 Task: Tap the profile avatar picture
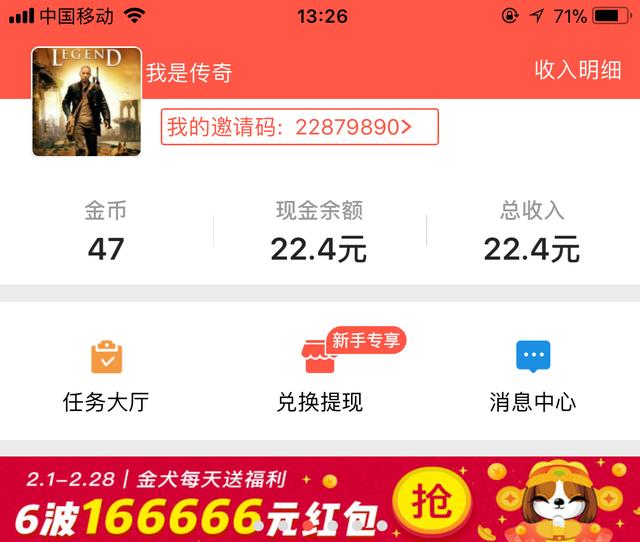(x=85, y=101)
